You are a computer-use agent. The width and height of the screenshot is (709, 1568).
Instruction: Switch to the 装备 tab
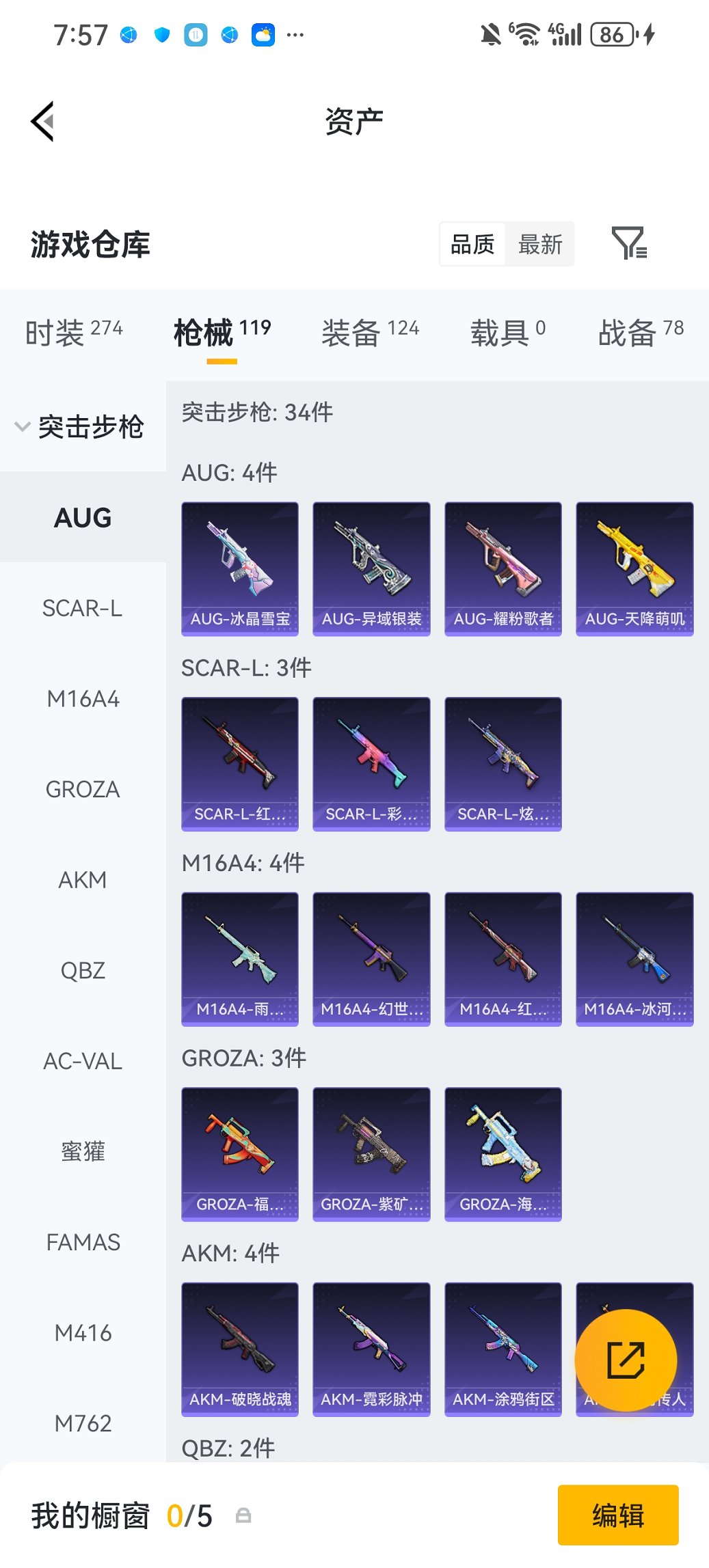click(x=370, y=332)
